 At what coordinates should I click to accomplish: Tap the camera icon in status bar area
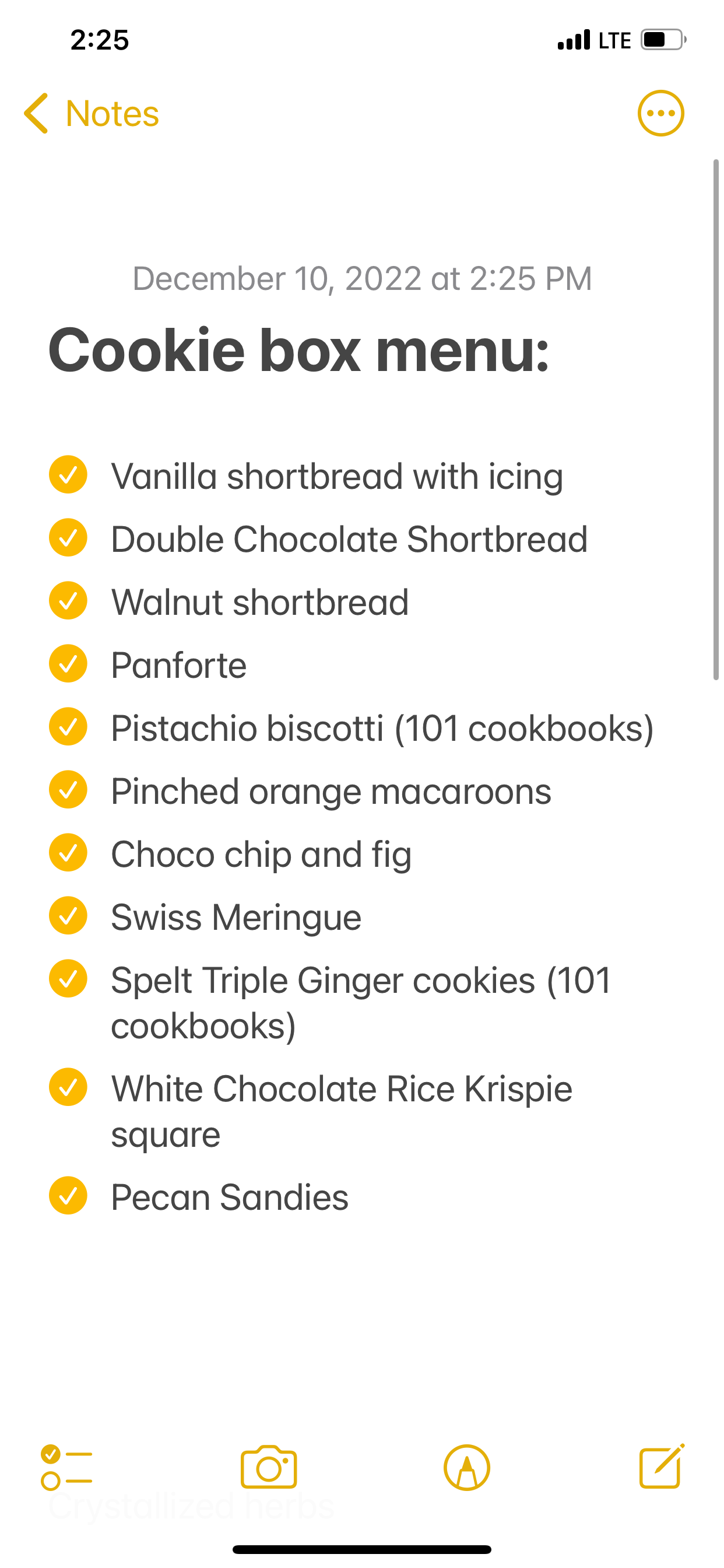pyautogui.click(x=269, y=1467)
